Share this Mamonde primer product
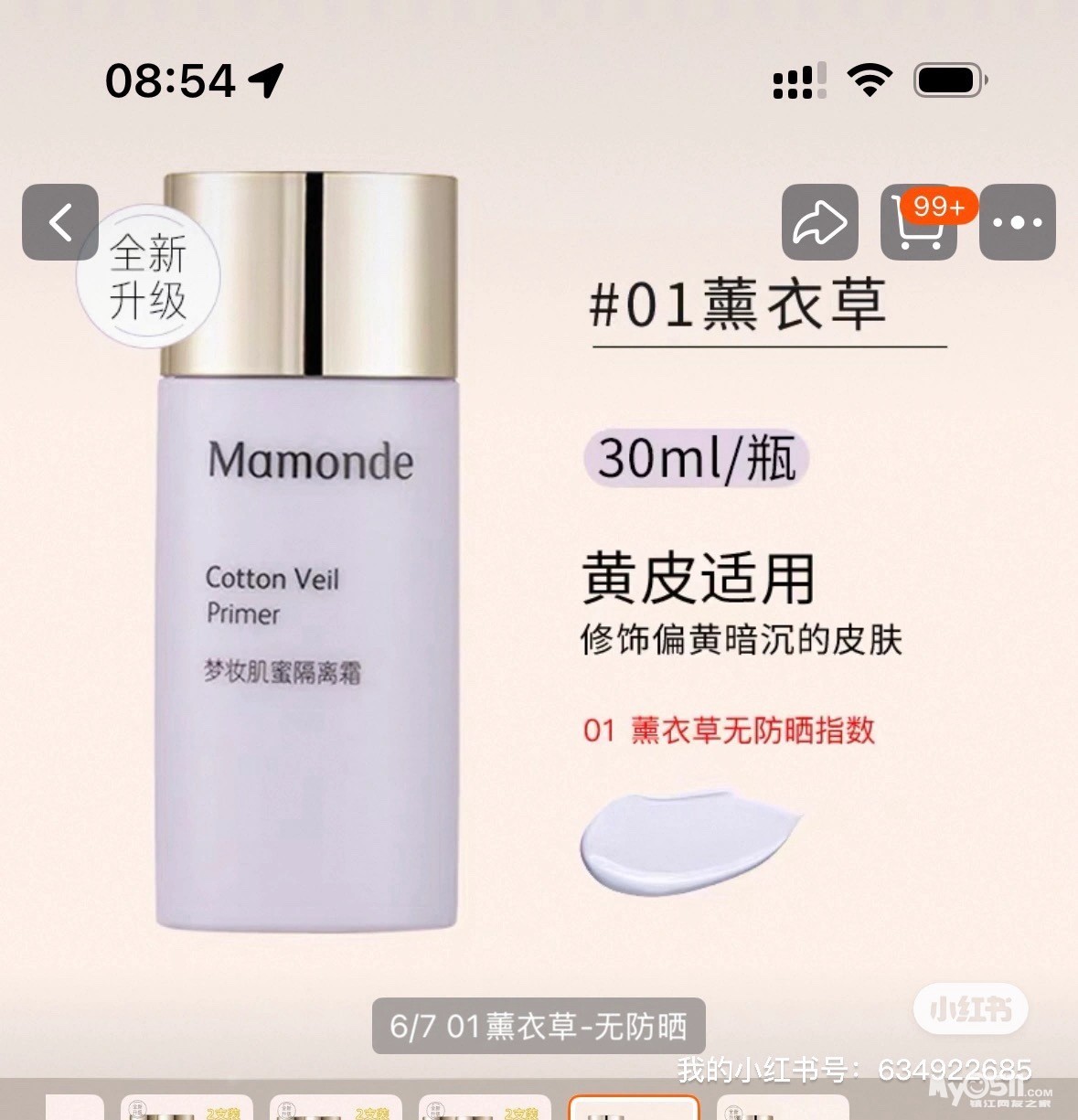This screenshot has width=1078, height=1120. click(x=819, y=222)
